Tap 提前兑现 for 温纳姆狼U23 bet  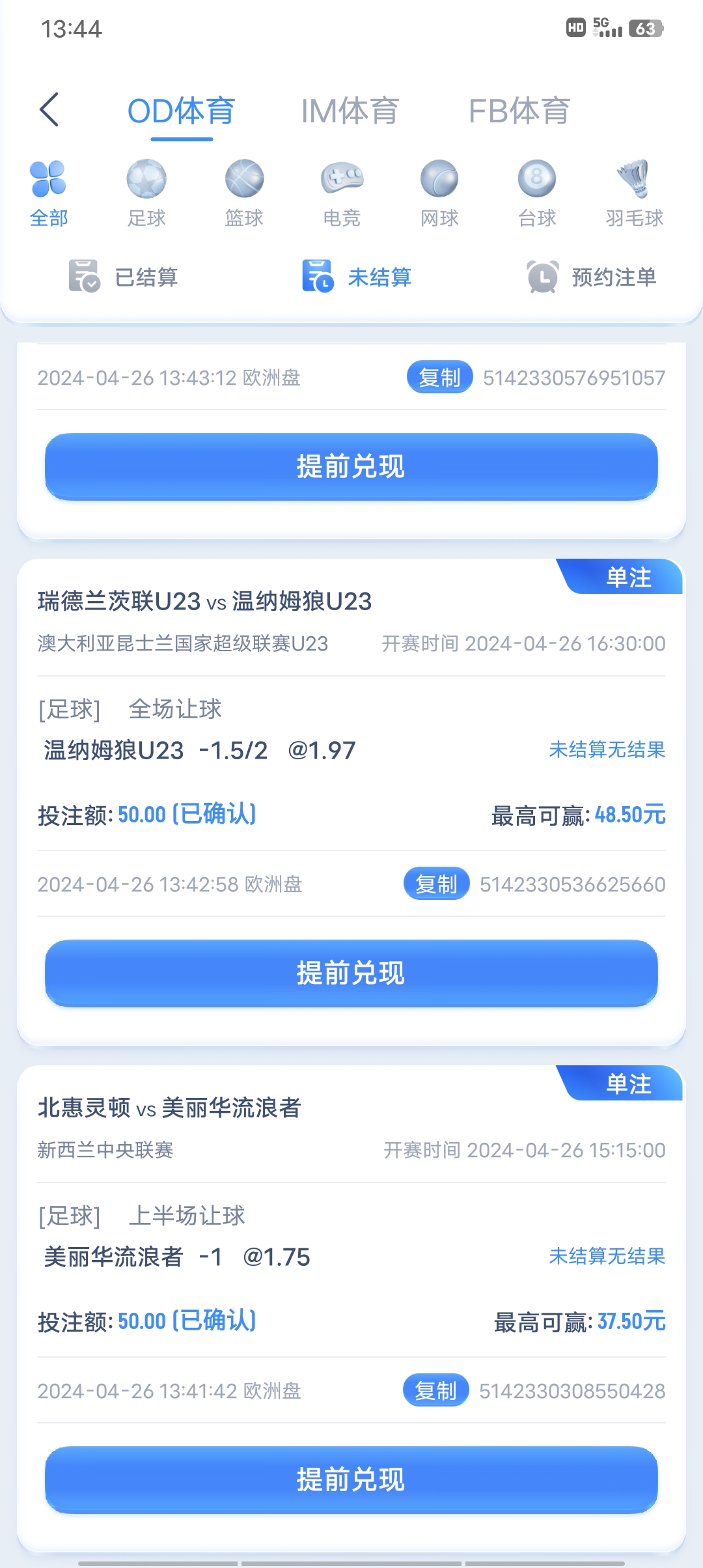point(351,973)
